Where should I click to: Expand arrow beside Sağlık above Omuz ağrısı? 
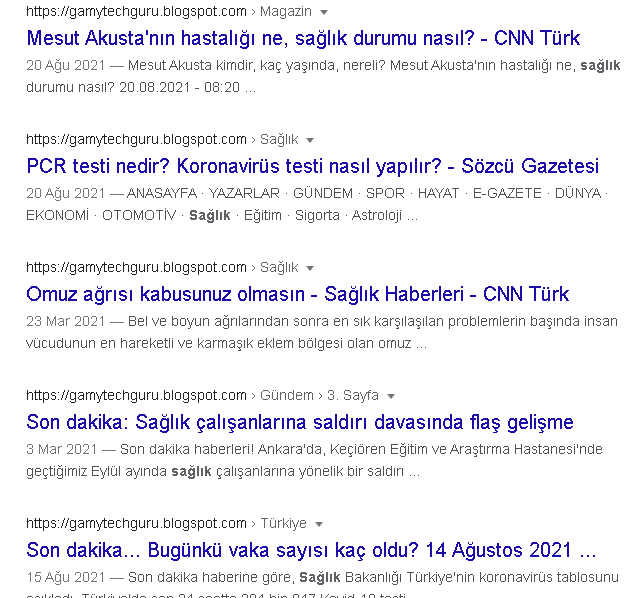coord(310,268)
